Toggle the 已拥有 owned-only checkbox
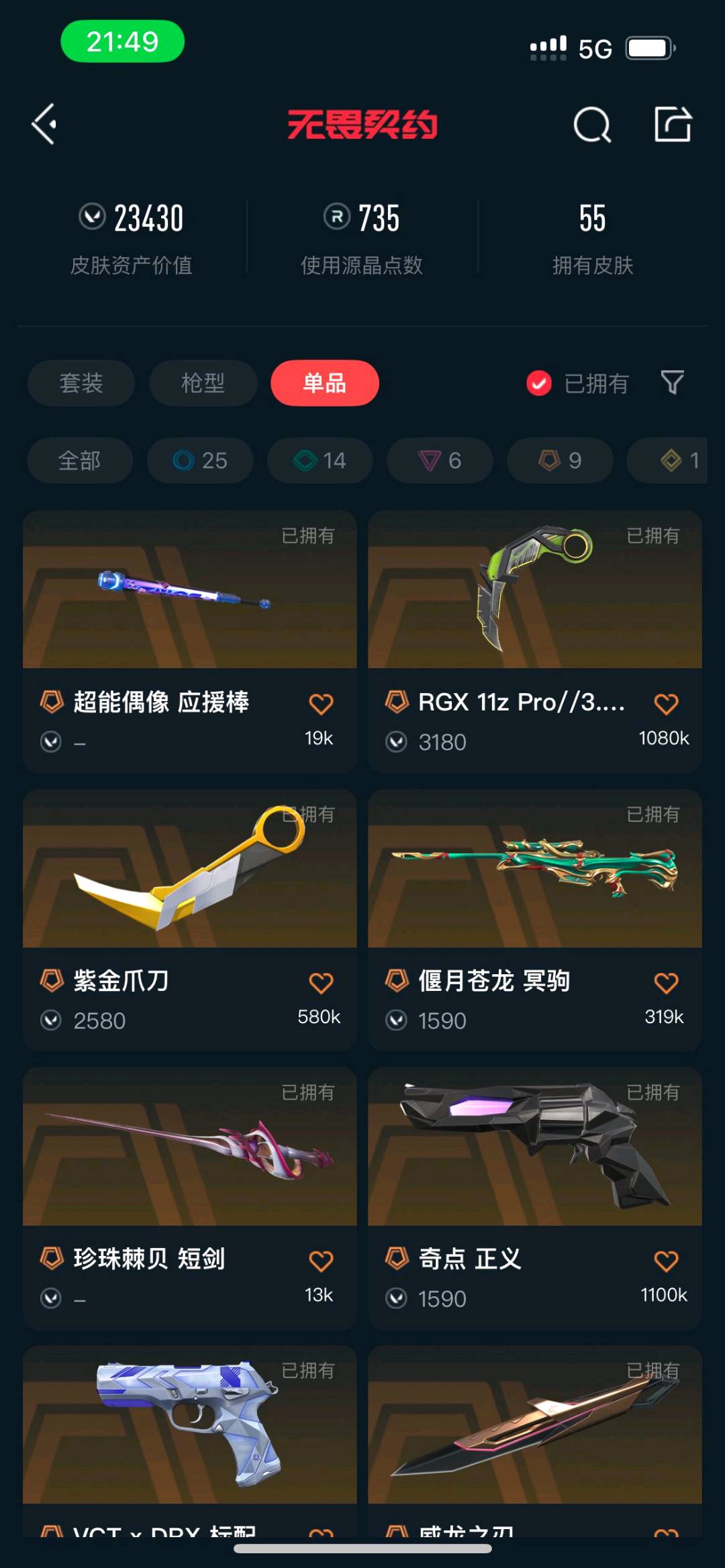 (539, 383)
